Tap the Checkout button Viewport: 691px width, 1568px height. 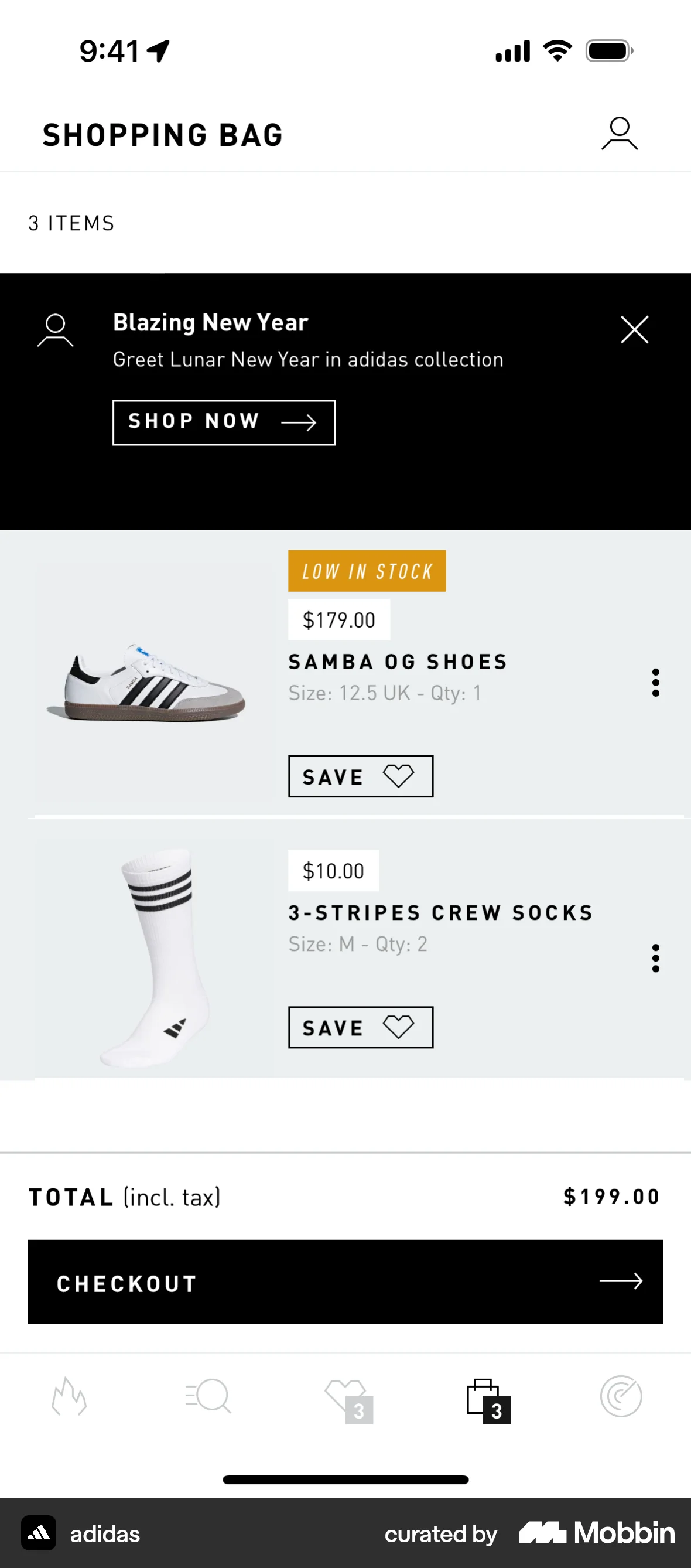345,1283
